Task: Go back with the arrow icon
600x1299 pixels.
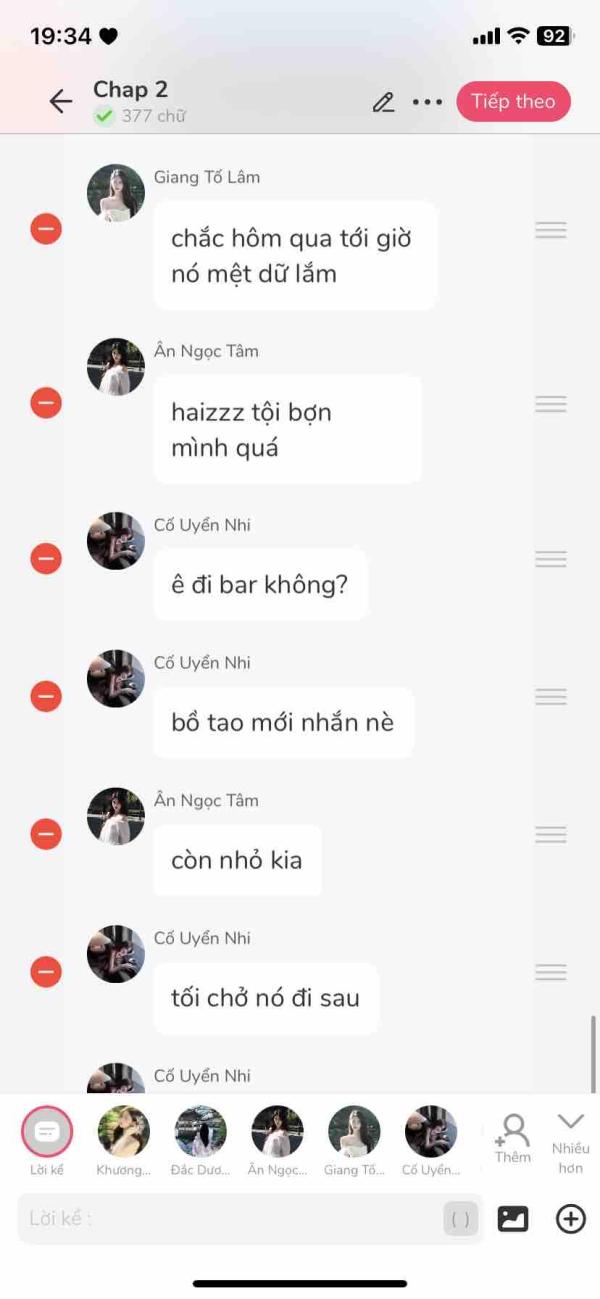Action: (x=61, y=101)
